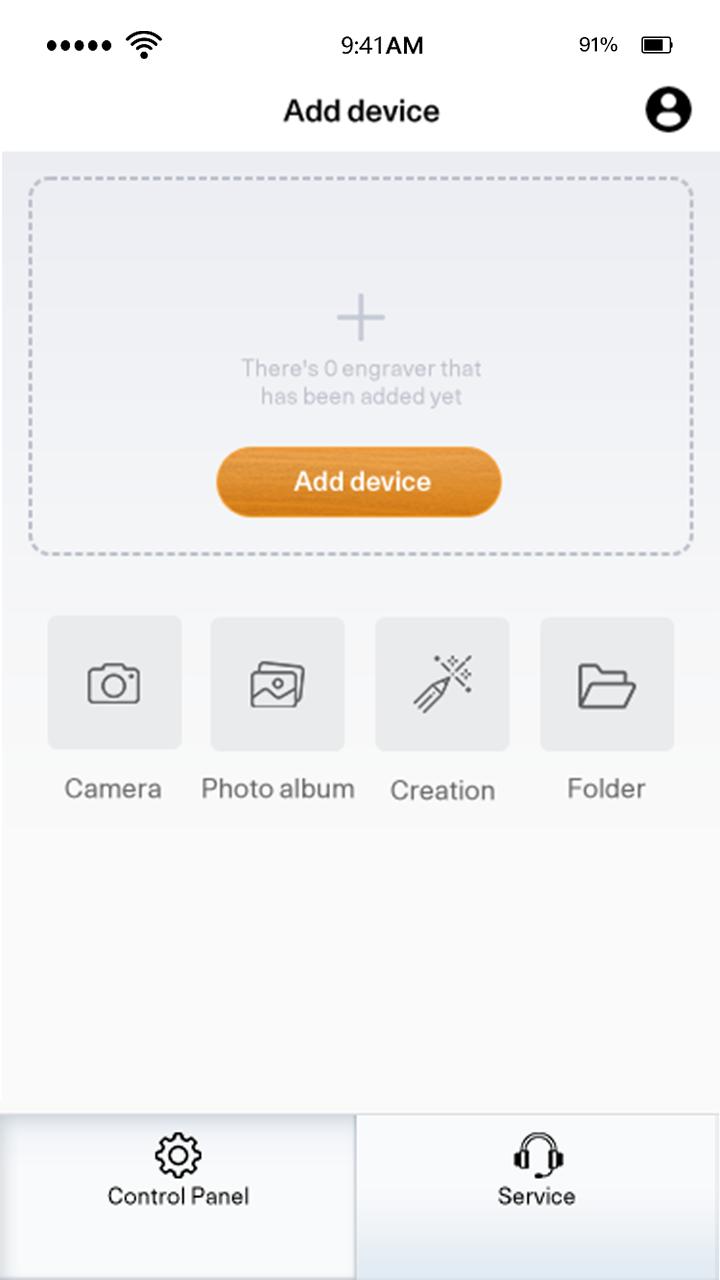Open the Folder tile
Image resolution: width=720 pixels, height=1280 pixels.
click(607, 684)
